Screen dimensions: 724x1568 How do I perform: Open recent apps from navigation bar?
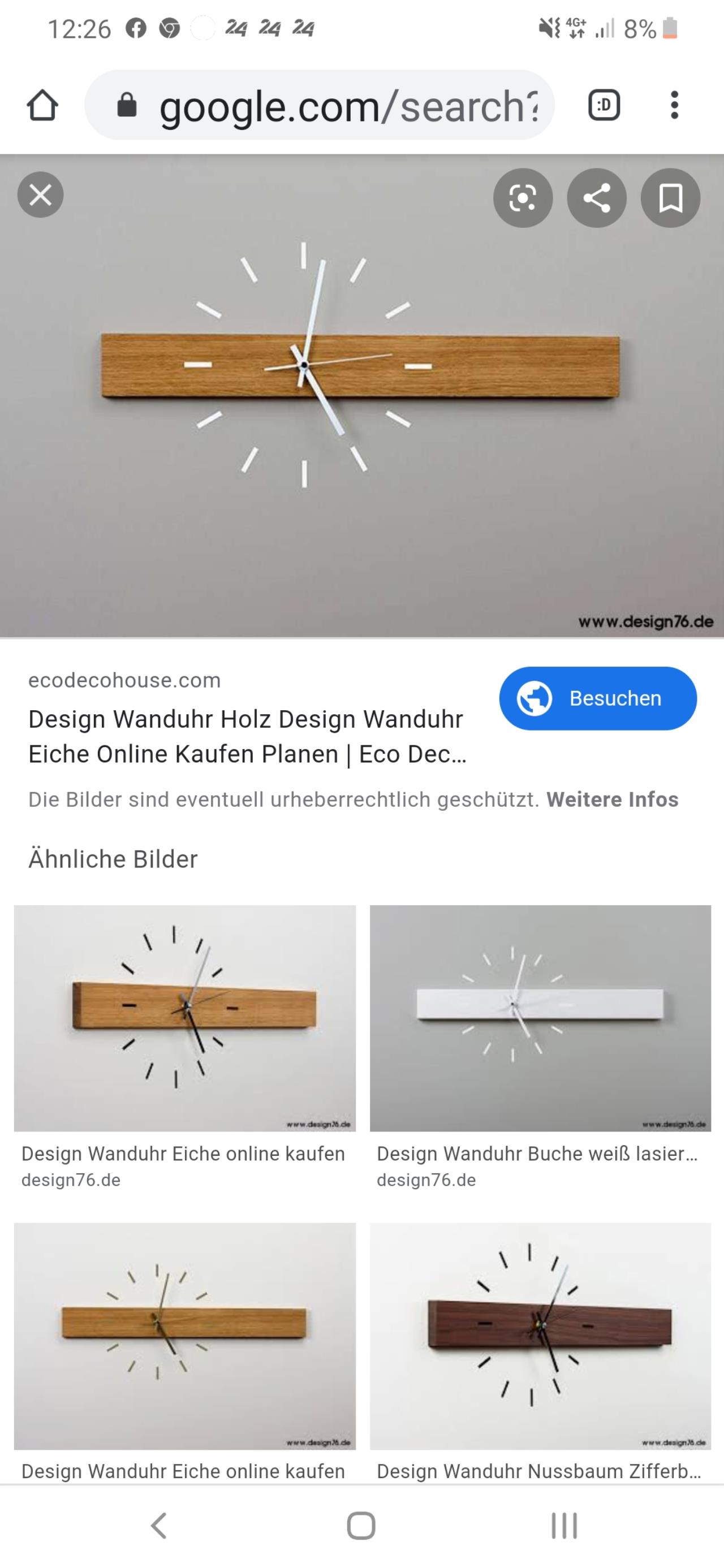tap(564, 1526)
